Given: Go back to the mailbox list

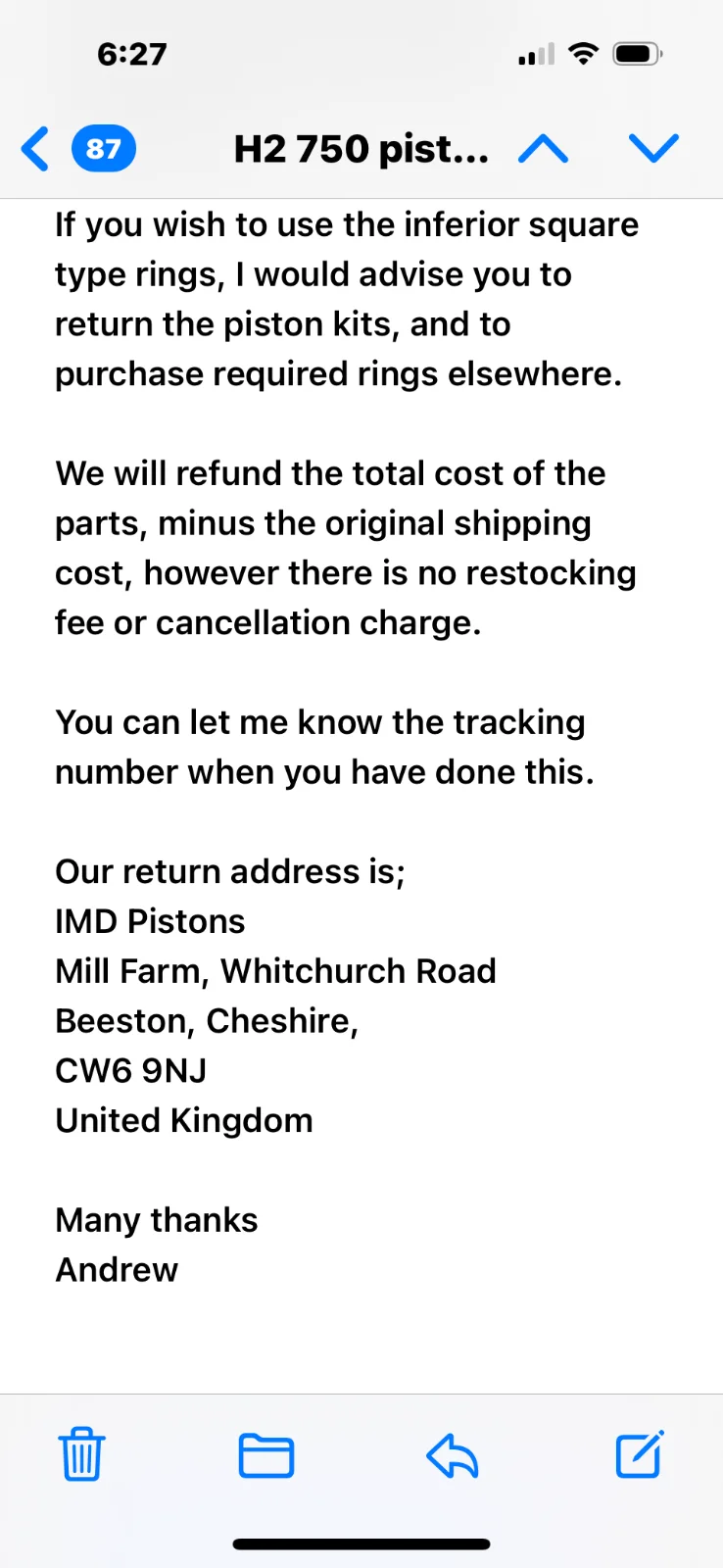Looking at the screenshot, I should click(37, 149).
